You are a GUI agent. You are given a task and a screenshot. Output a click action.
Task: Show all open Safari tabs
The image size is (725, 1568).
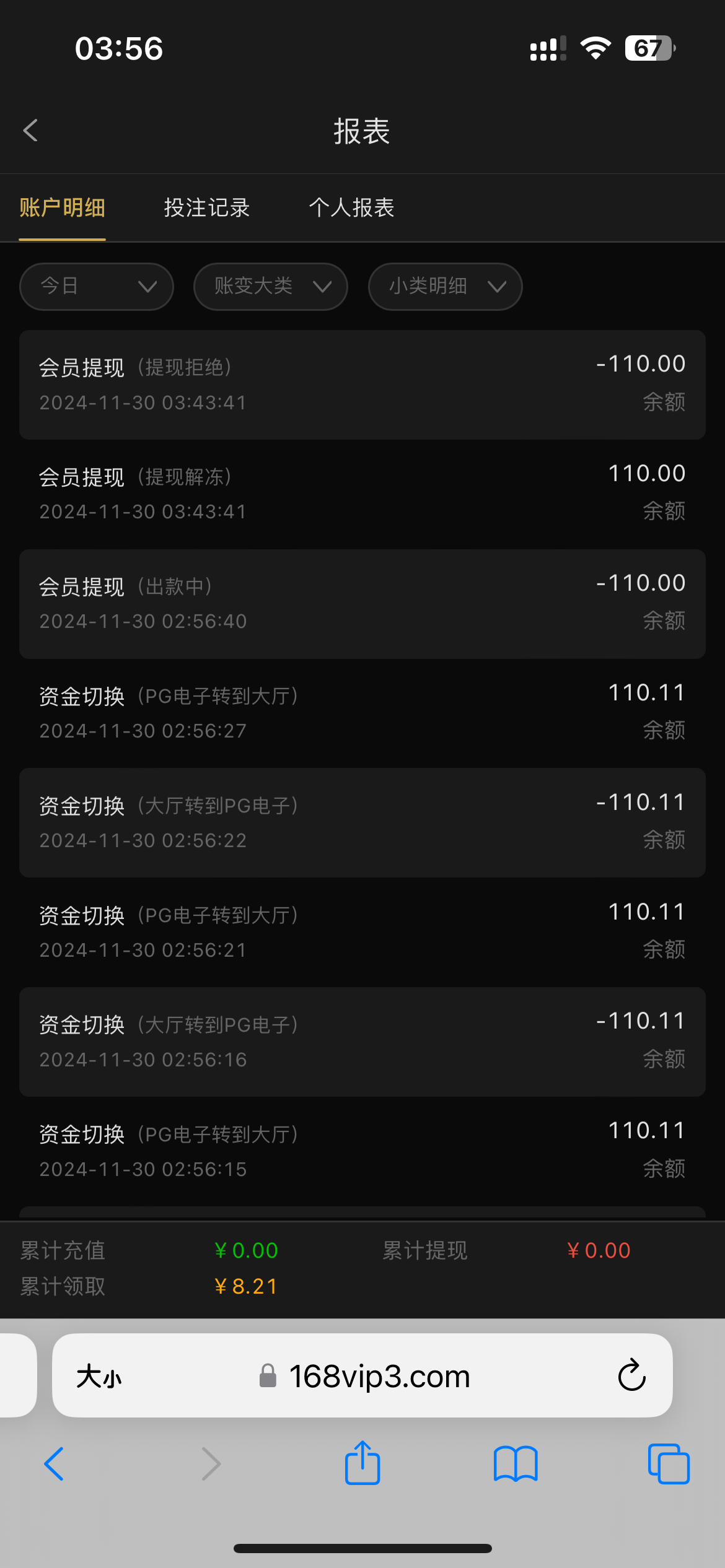[669, 1464]
